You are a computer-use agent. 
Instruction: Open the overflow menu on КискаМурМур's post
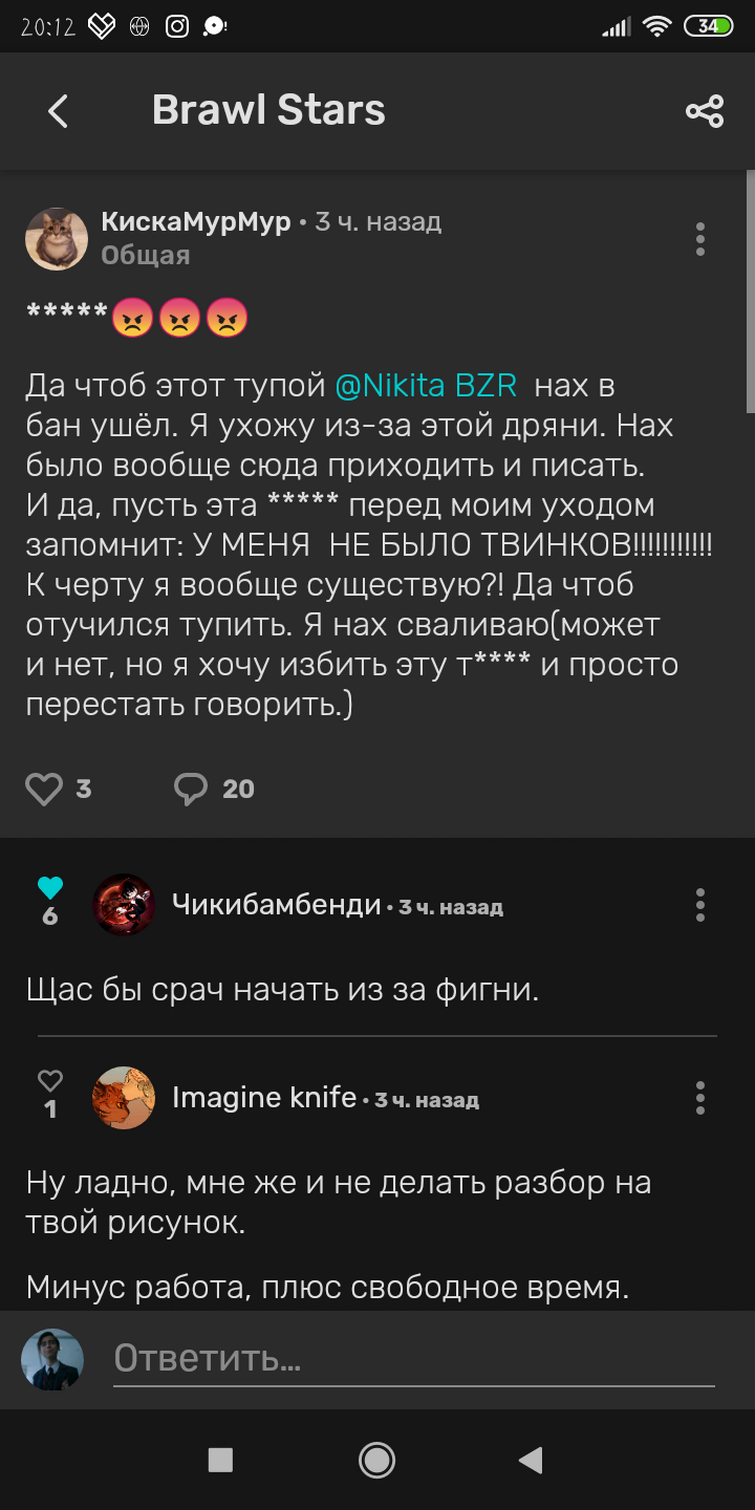(x=700, y=239)
